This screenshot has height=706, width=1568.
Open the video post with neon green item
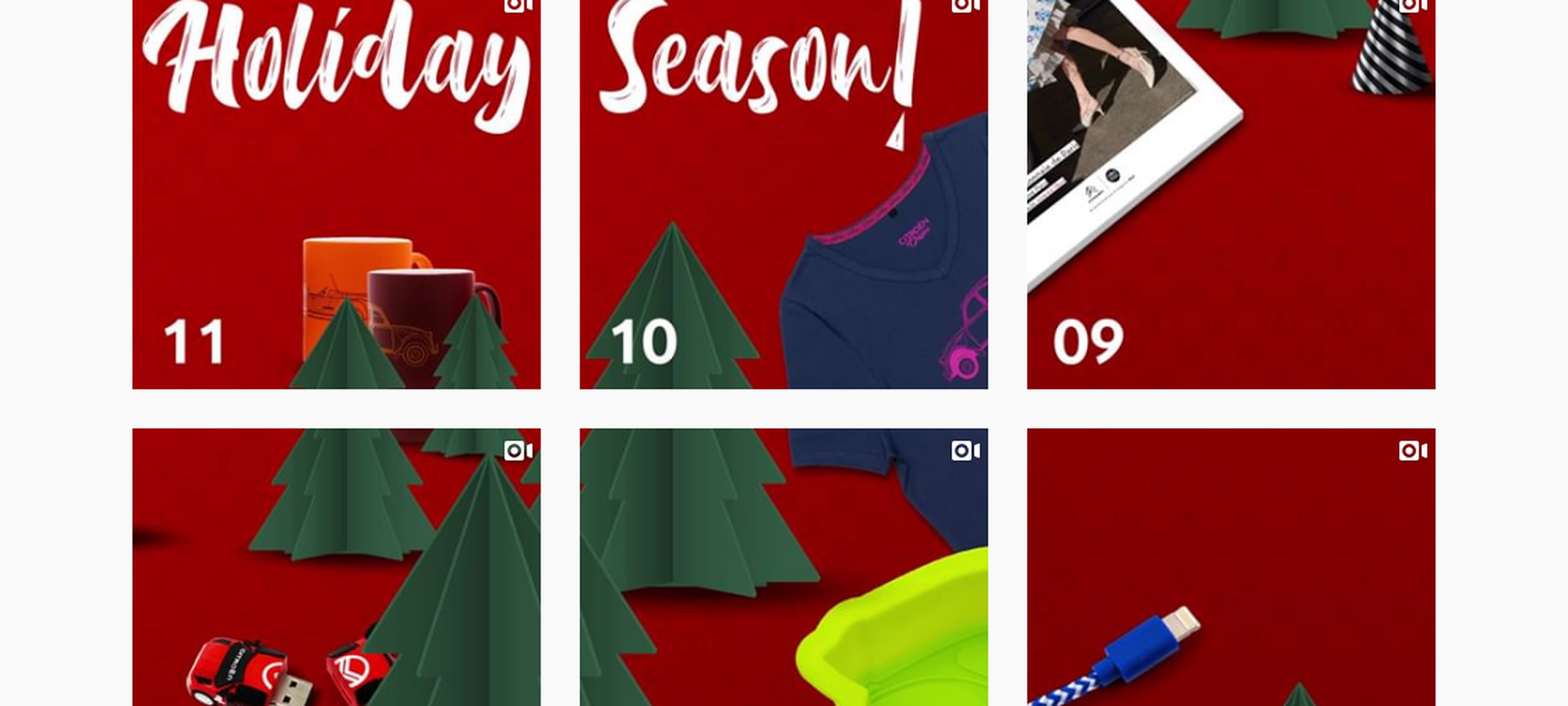click(x=783, y=567)
